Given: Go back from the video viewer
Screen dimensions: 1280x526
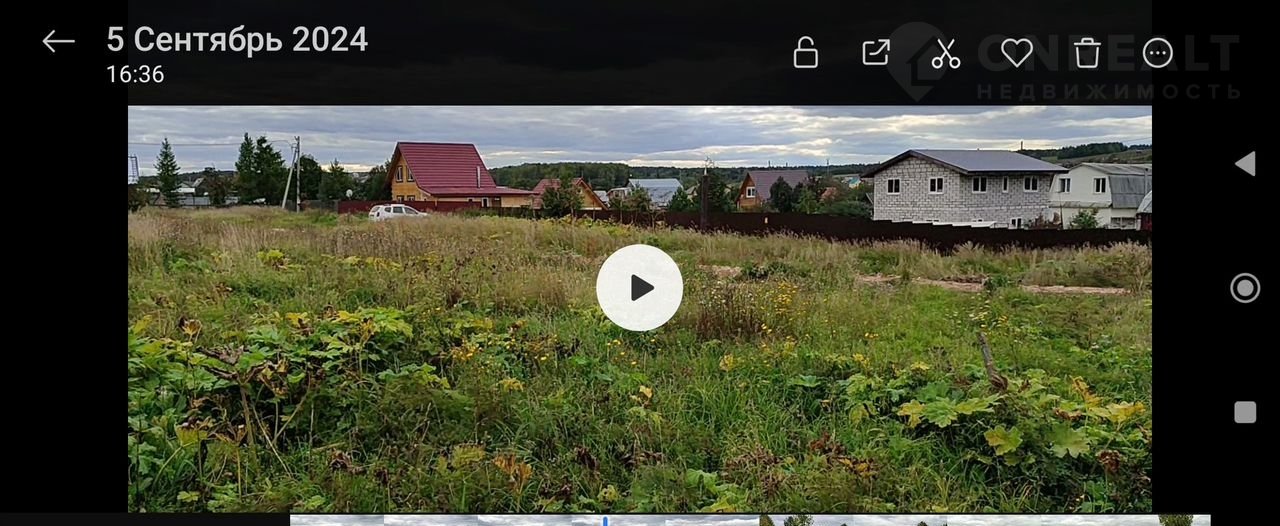Looking at the screenshot, I should tap(58, 41).
